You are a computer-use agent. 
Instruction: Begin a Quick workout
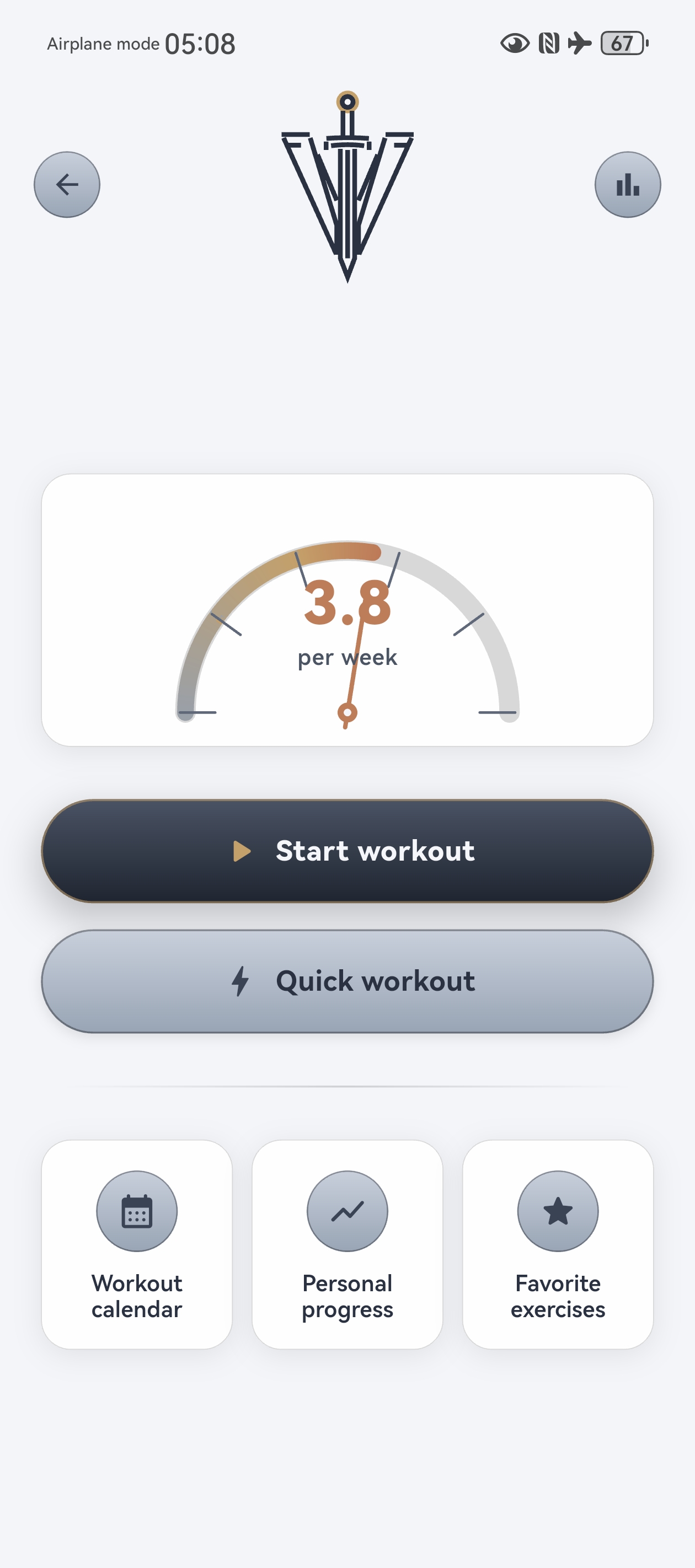[x=347, y=981]
